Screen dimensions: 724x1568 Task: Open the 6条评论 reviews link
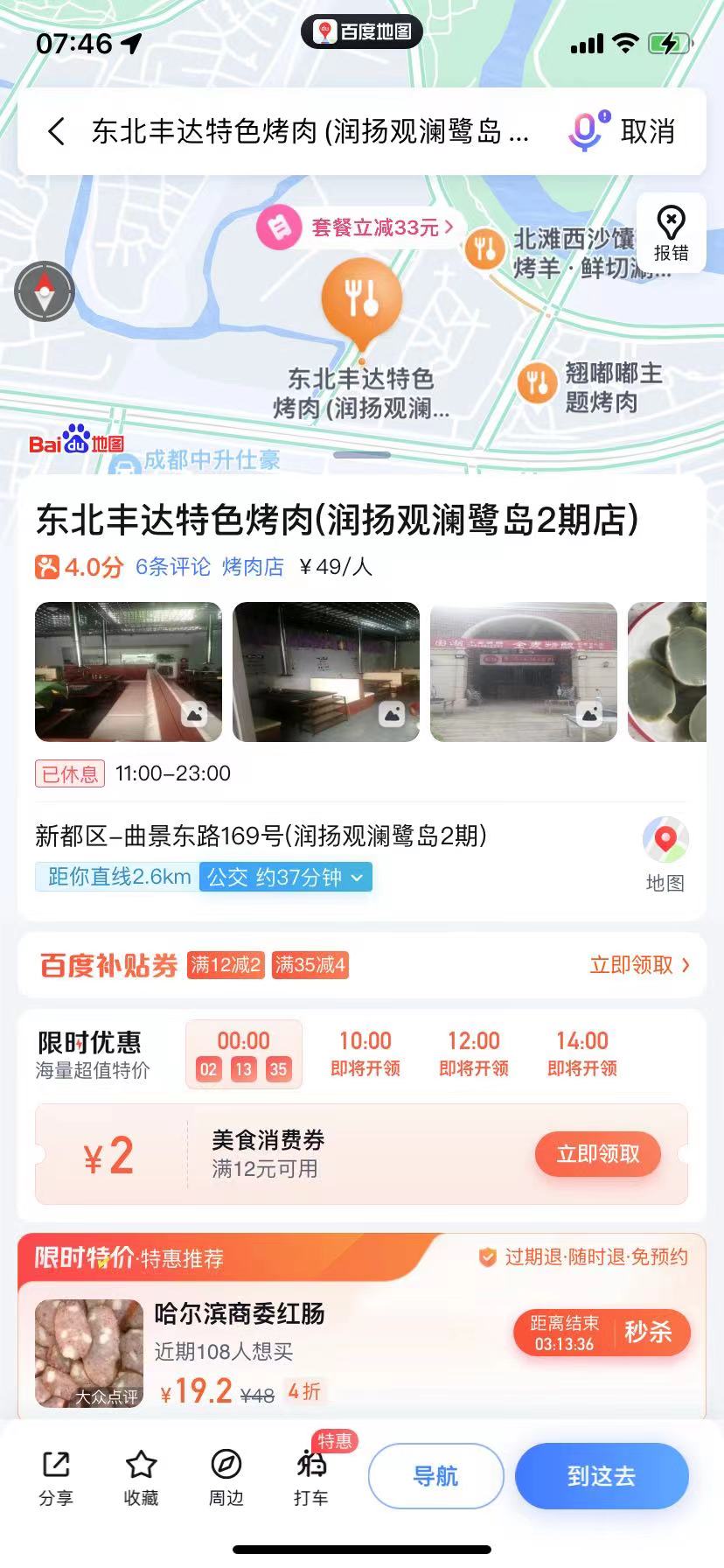coord(172,567)
